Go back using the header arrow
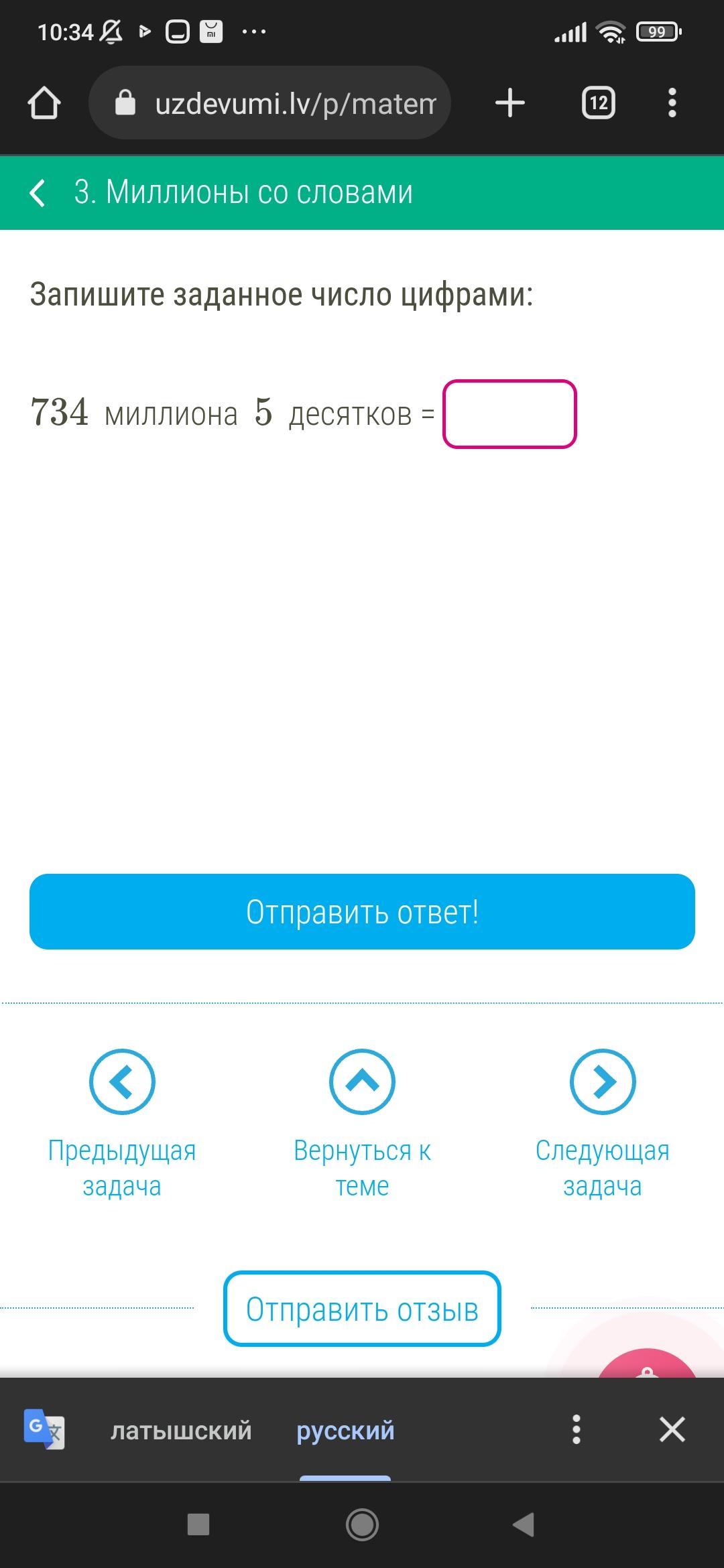This screenshot has width=724, height=1568. pos(38,193)
